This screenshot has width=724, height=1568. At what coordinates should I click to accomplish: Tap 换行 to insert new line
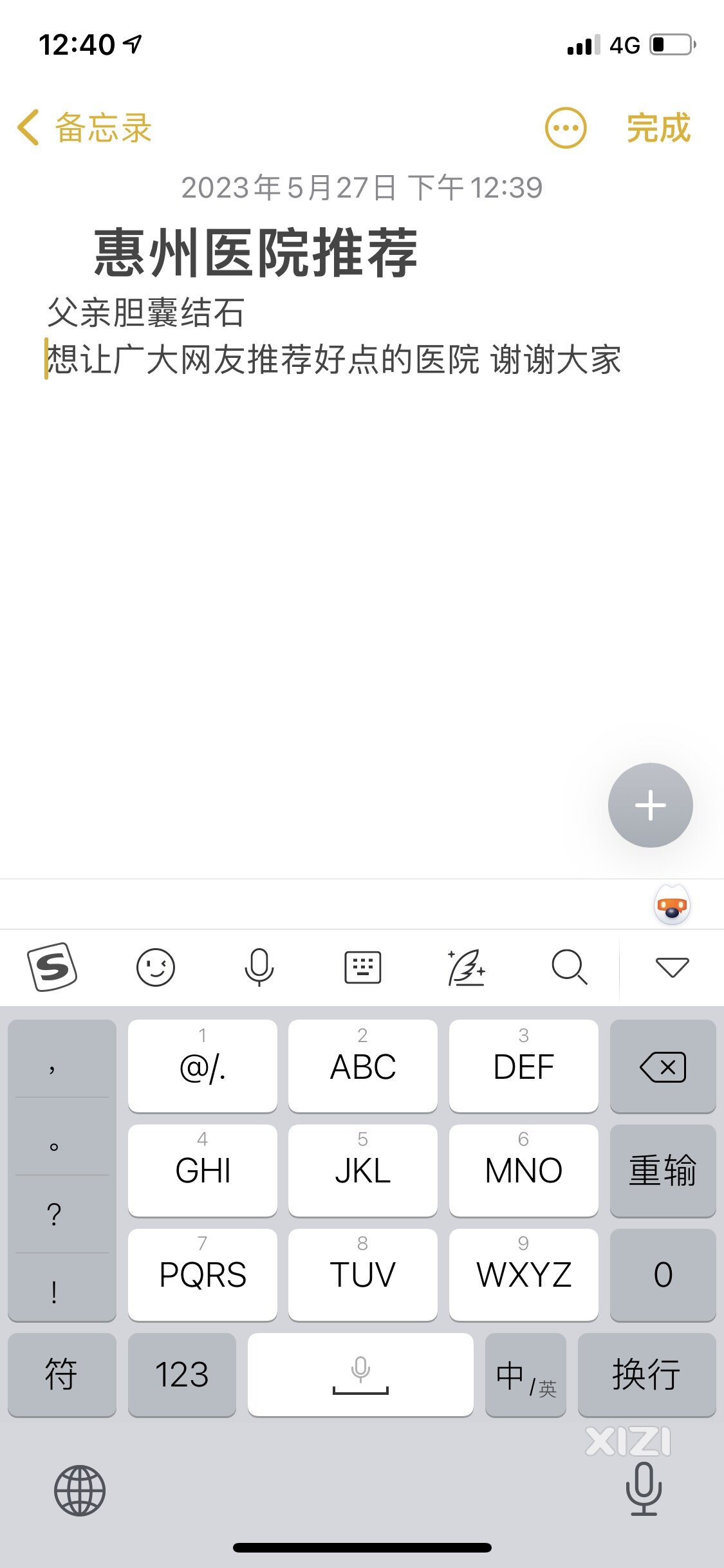[x=646, y=1374]
